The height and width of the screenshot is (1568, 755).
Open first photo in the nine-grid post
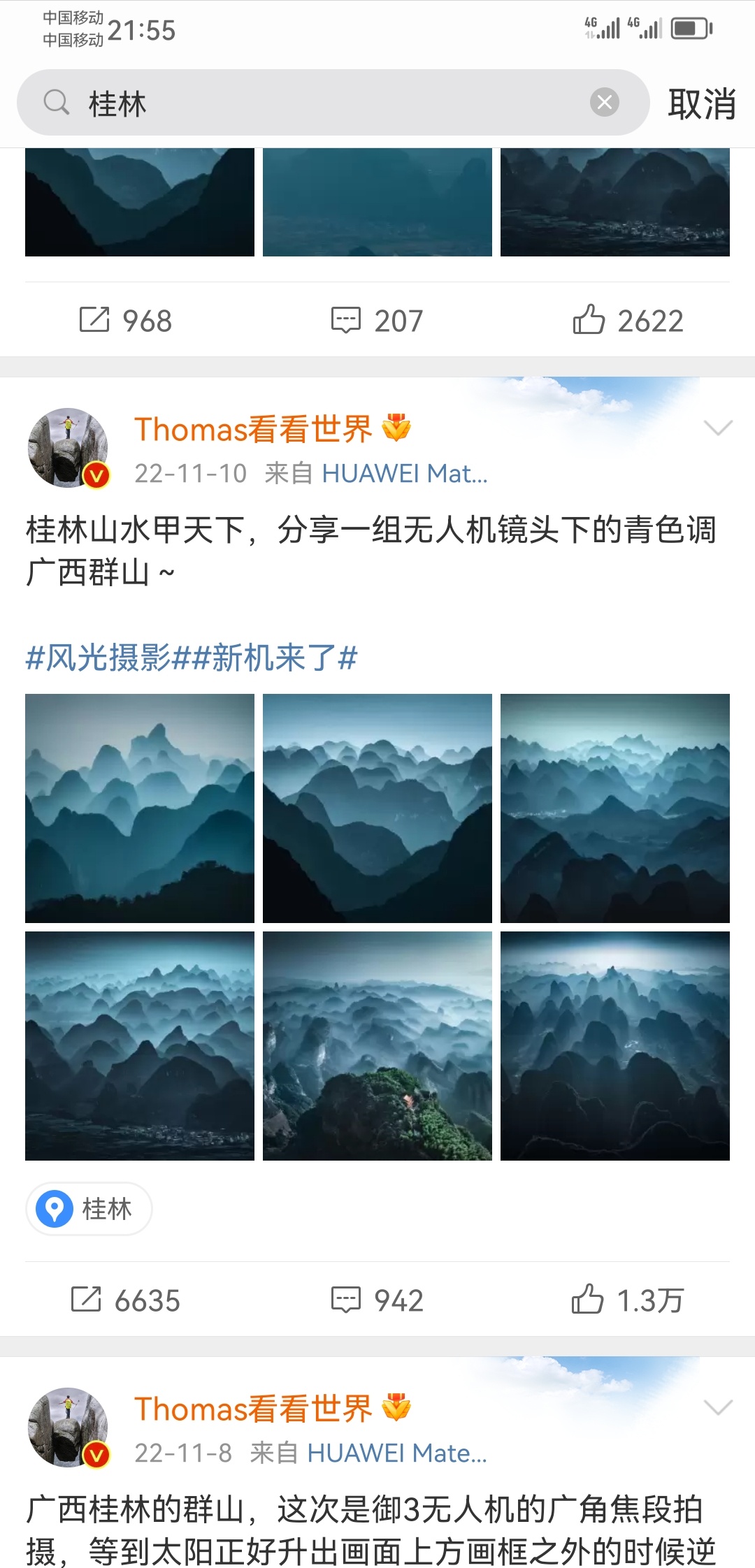pos(140,808)
